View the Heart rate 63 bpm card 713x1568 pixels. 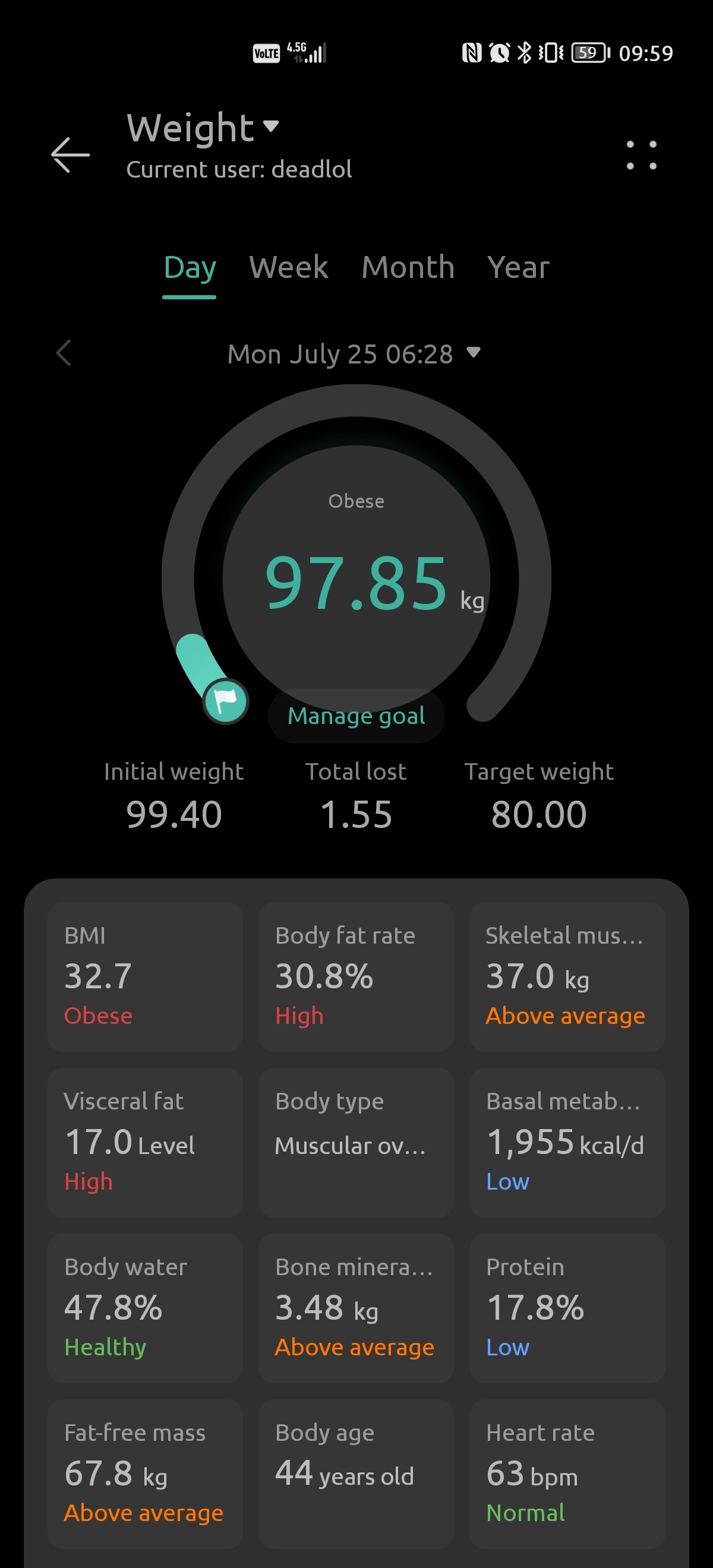pyautogui.click(x=566, y=1474)
